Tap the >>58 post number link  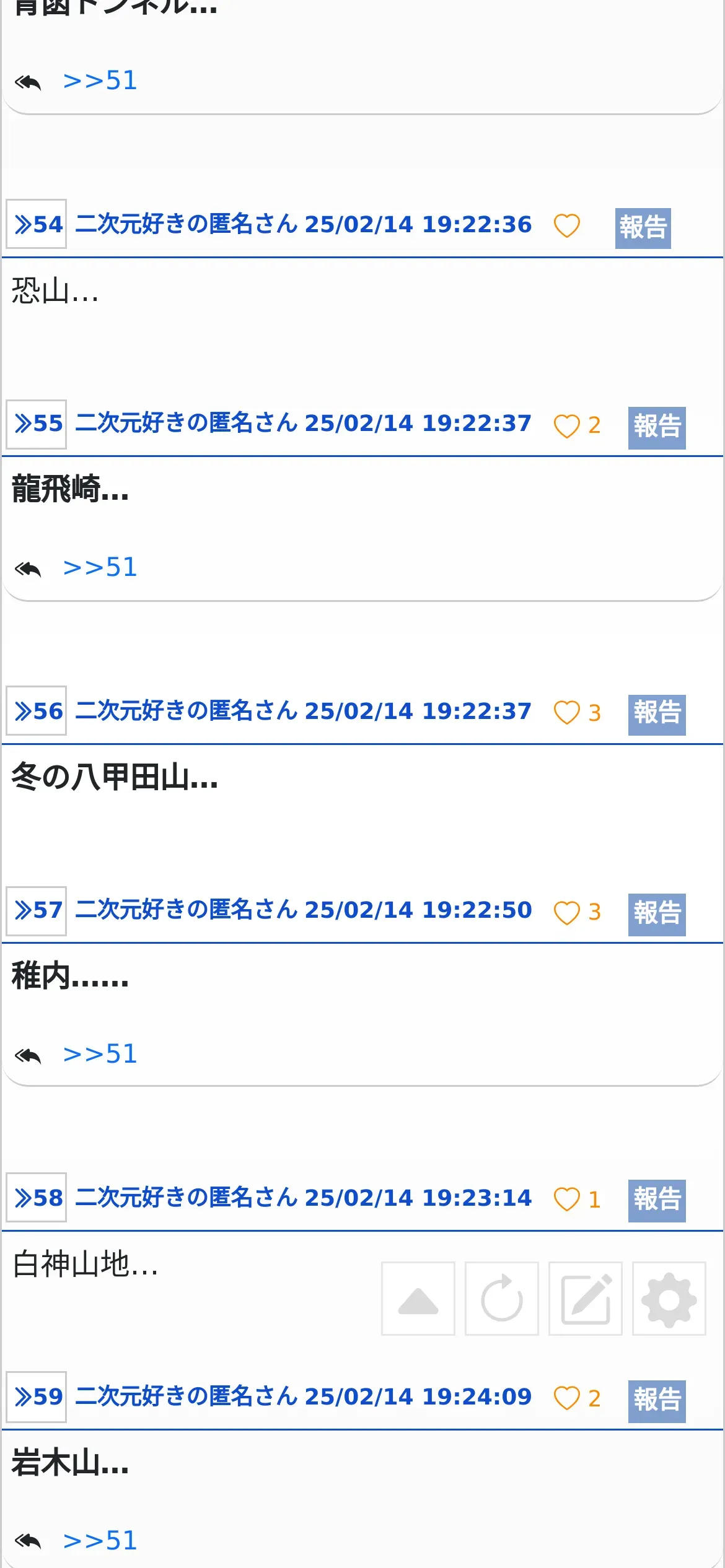tap(37, 1198)
